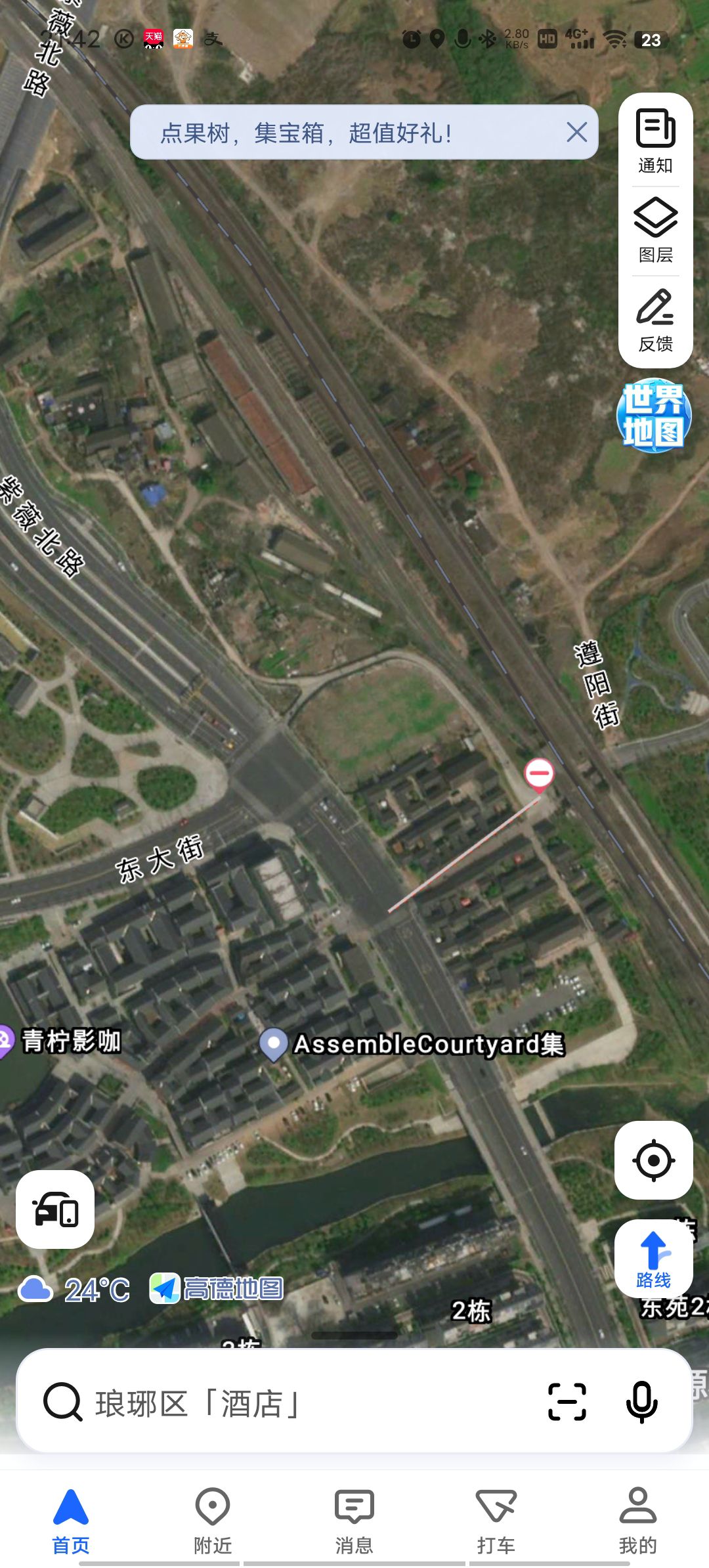Open 路线 route planning
Screen dimensions: 709x1568
point(653,1259)
